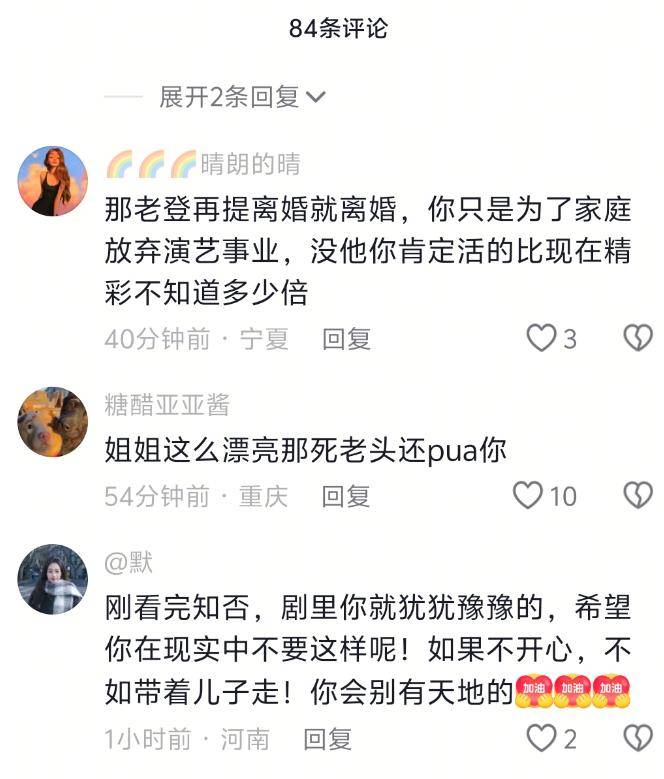The width and height of the screenshot is (664, 779).
Task: Like 晴朗的晴's comment
Action: click(x=541, y=339)
